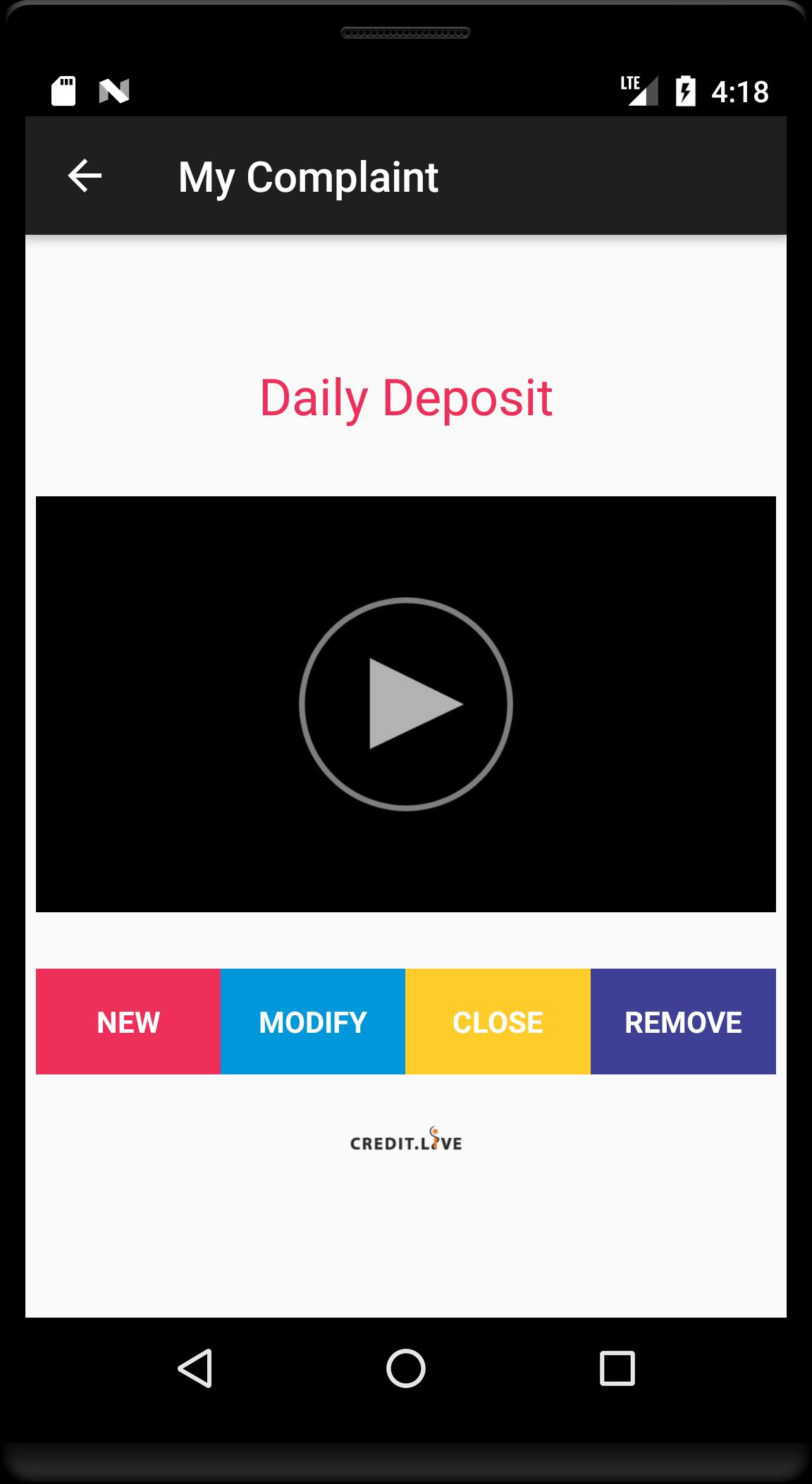The image size is (812, 1484).
Task: Select the MODIFY button
Action: [313, 1021]
